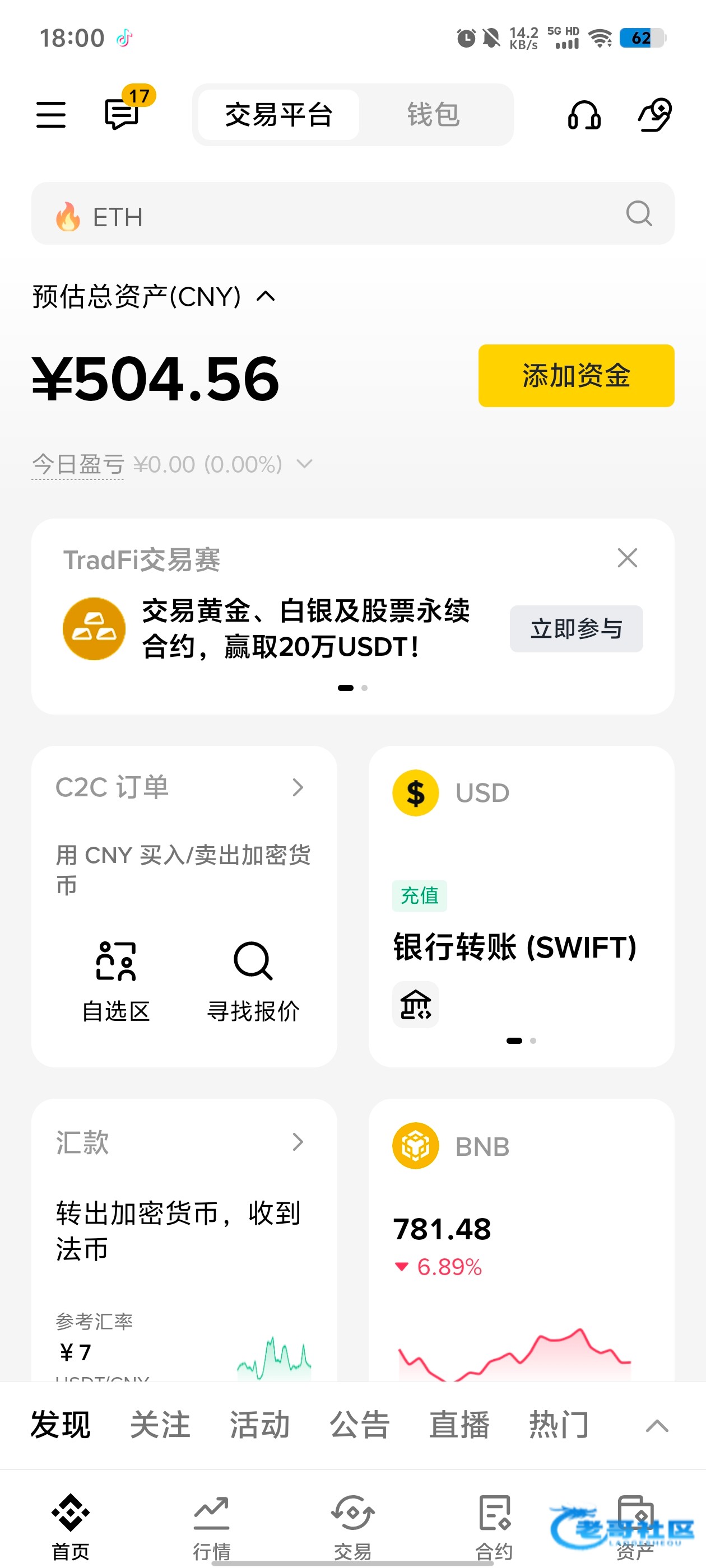Contact customer support via headset icon
Screen dimensions: 706x1568
tap(583, 114)
